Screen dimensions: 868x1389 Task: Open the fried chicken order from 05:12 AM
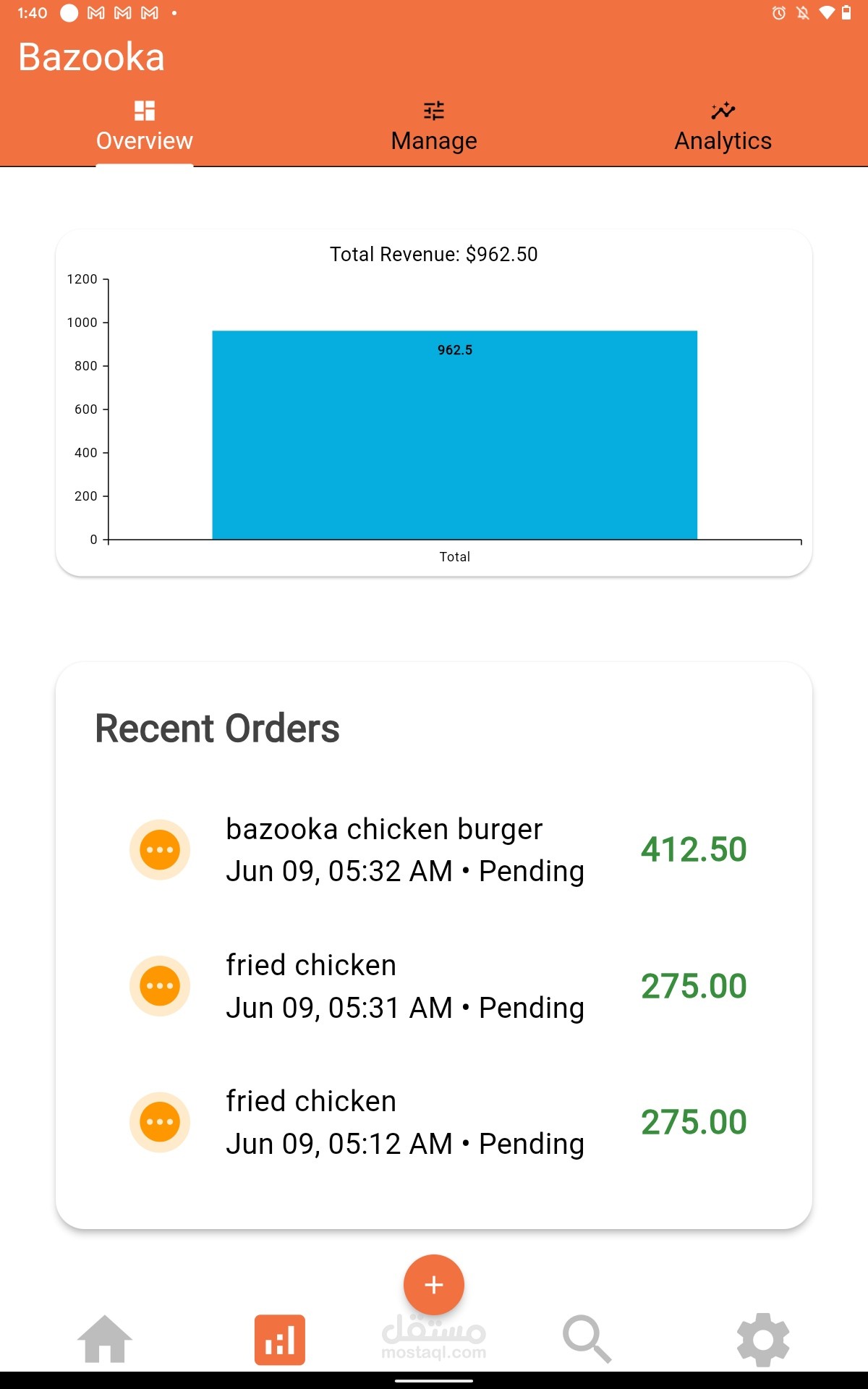[x=434, y=1122]
